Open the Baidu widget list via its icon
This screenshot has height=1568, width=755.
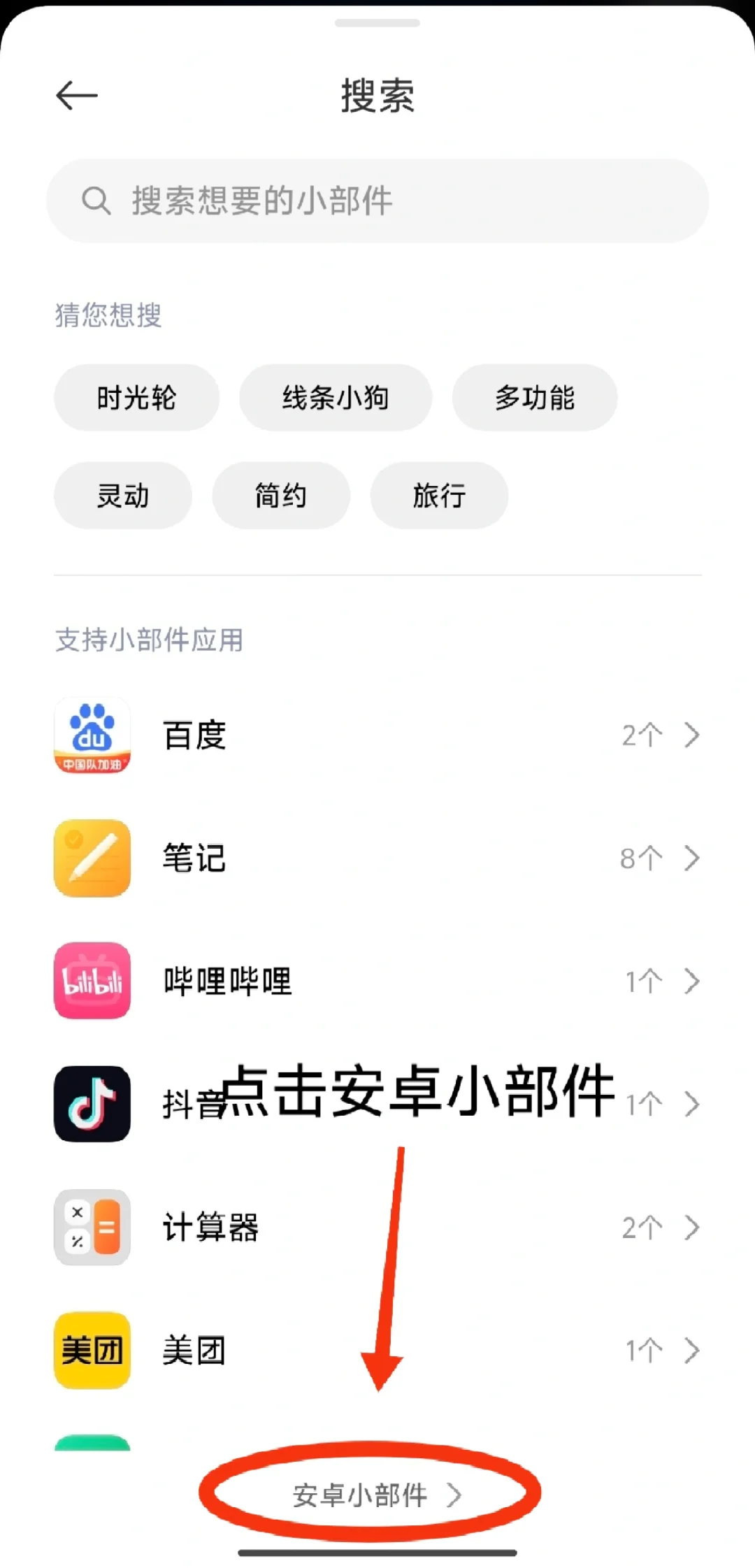pos(92,735)
